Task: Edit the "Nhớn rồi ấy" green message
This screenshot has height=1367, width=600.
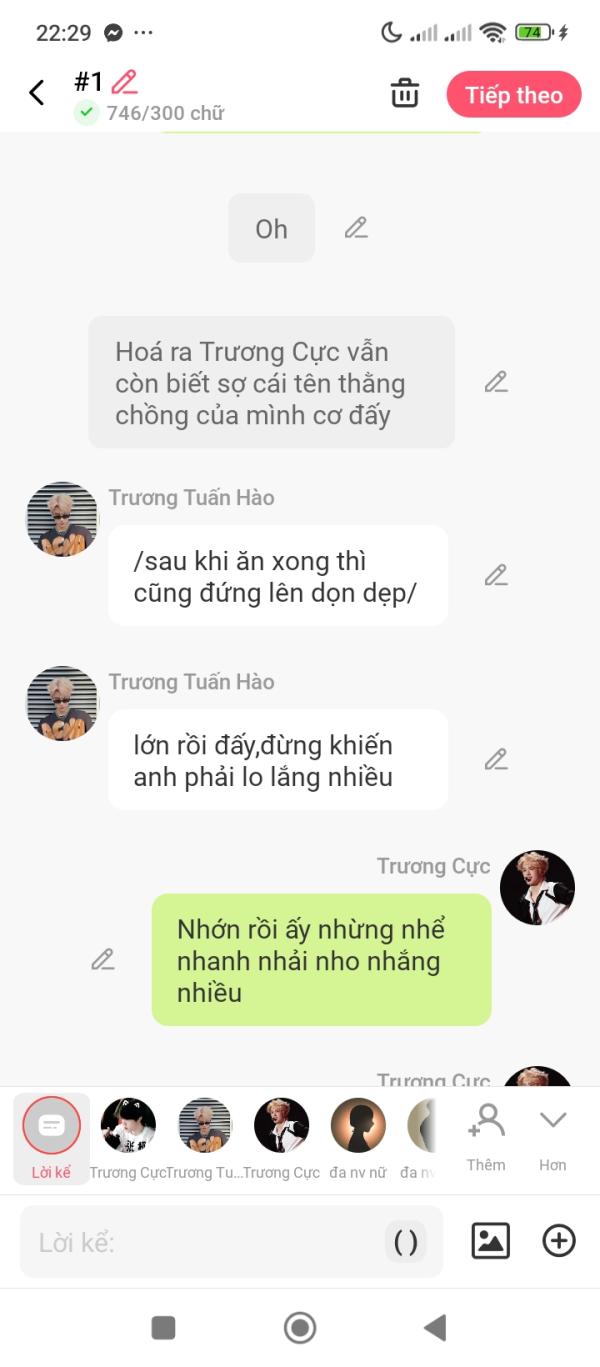Action: click(x=102, y=959)
